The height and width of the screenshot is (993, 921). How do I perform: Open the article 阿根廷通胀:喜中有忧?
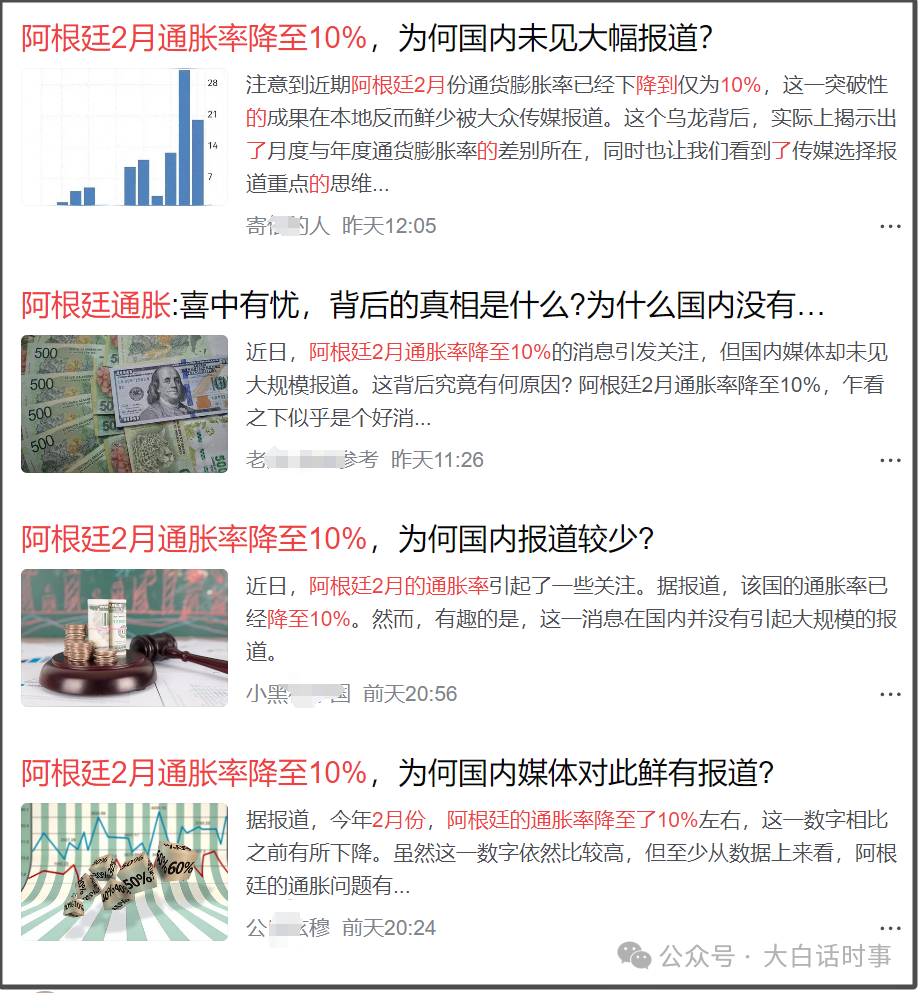coord(422,305)
